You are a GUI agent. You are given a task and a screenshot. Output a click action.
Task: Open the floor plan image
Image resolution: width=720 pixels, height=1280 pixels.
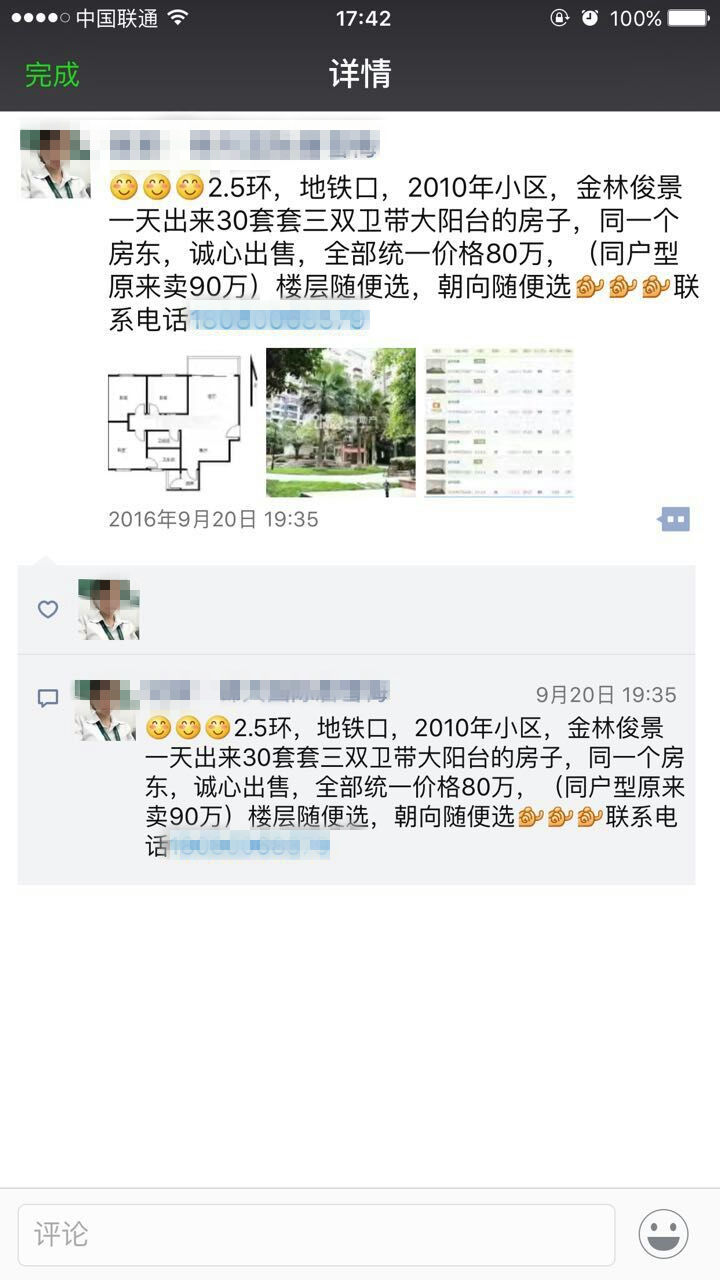181,422
